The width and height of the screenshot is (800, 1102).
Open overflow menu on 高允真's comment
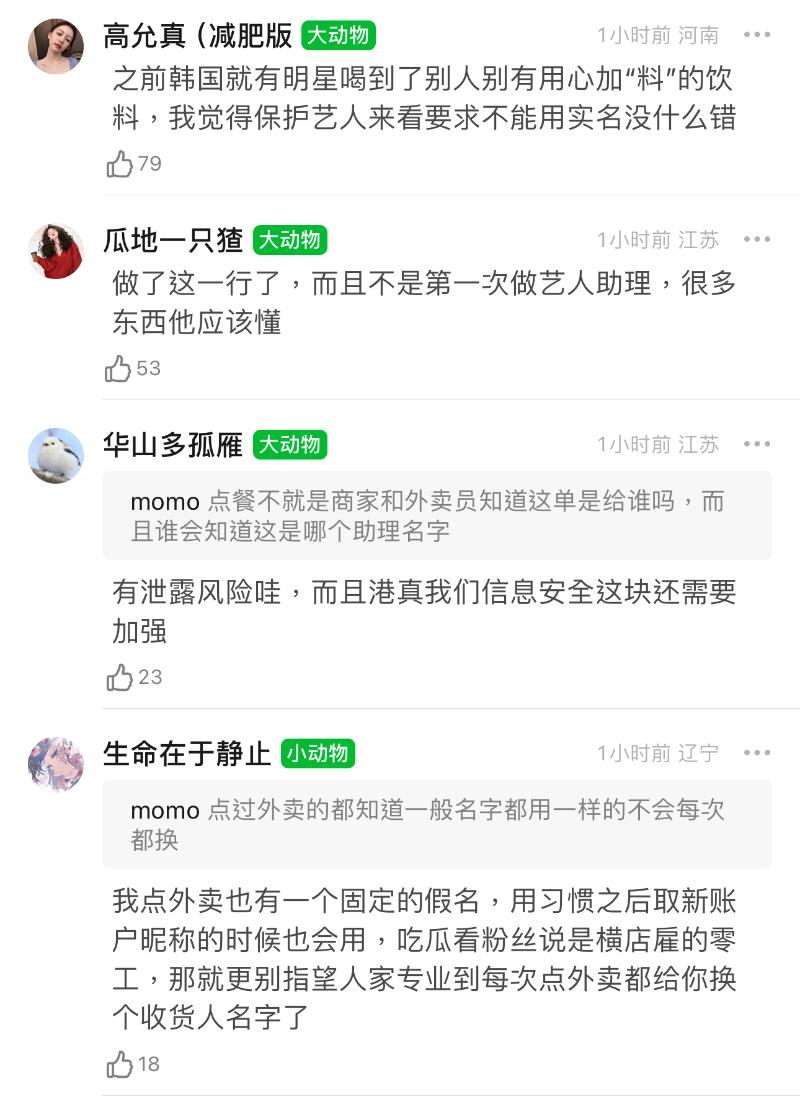[757, 35]
